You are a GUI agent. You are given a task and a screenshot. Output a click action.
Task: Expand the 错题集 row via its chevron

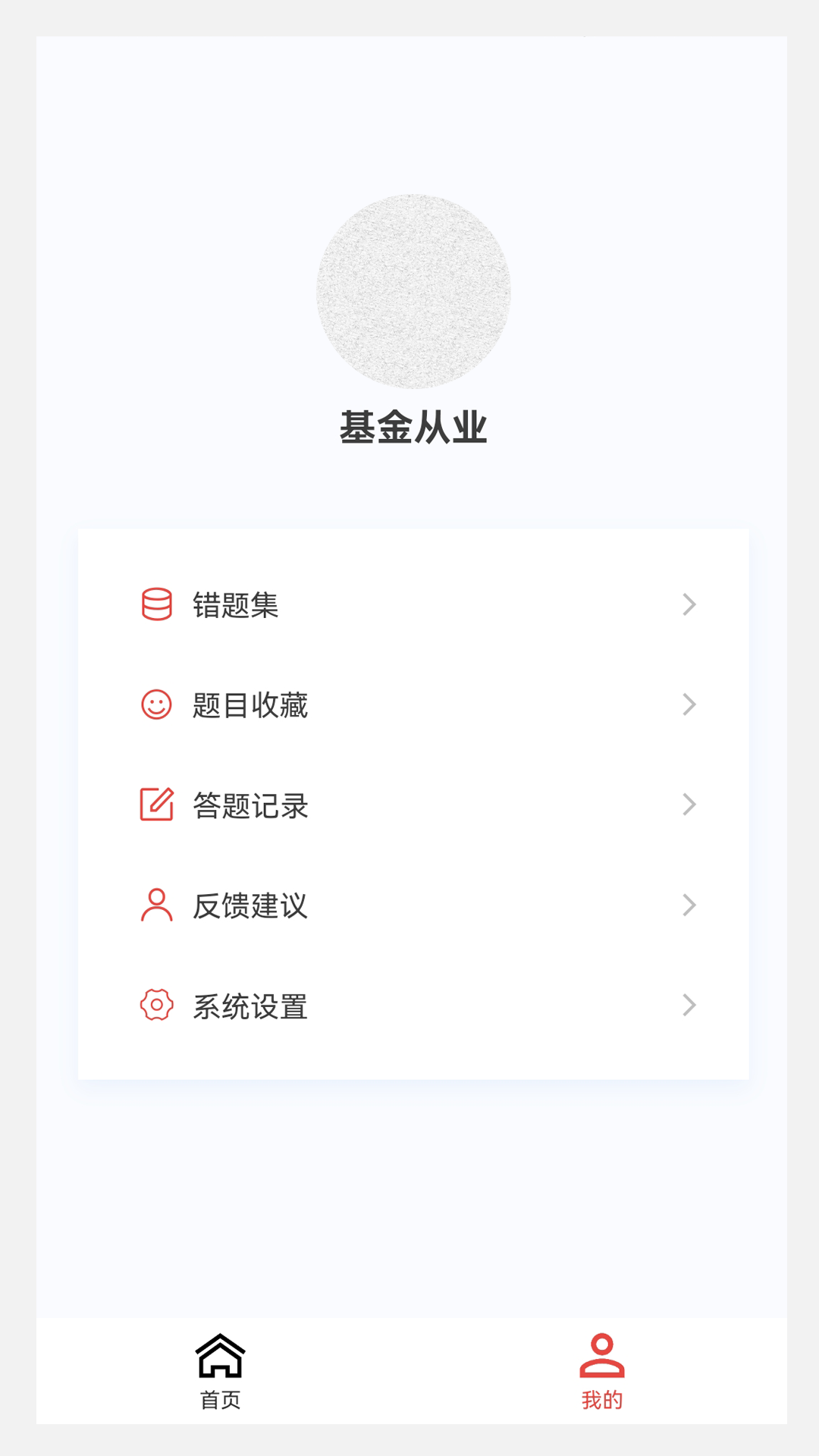689,604
